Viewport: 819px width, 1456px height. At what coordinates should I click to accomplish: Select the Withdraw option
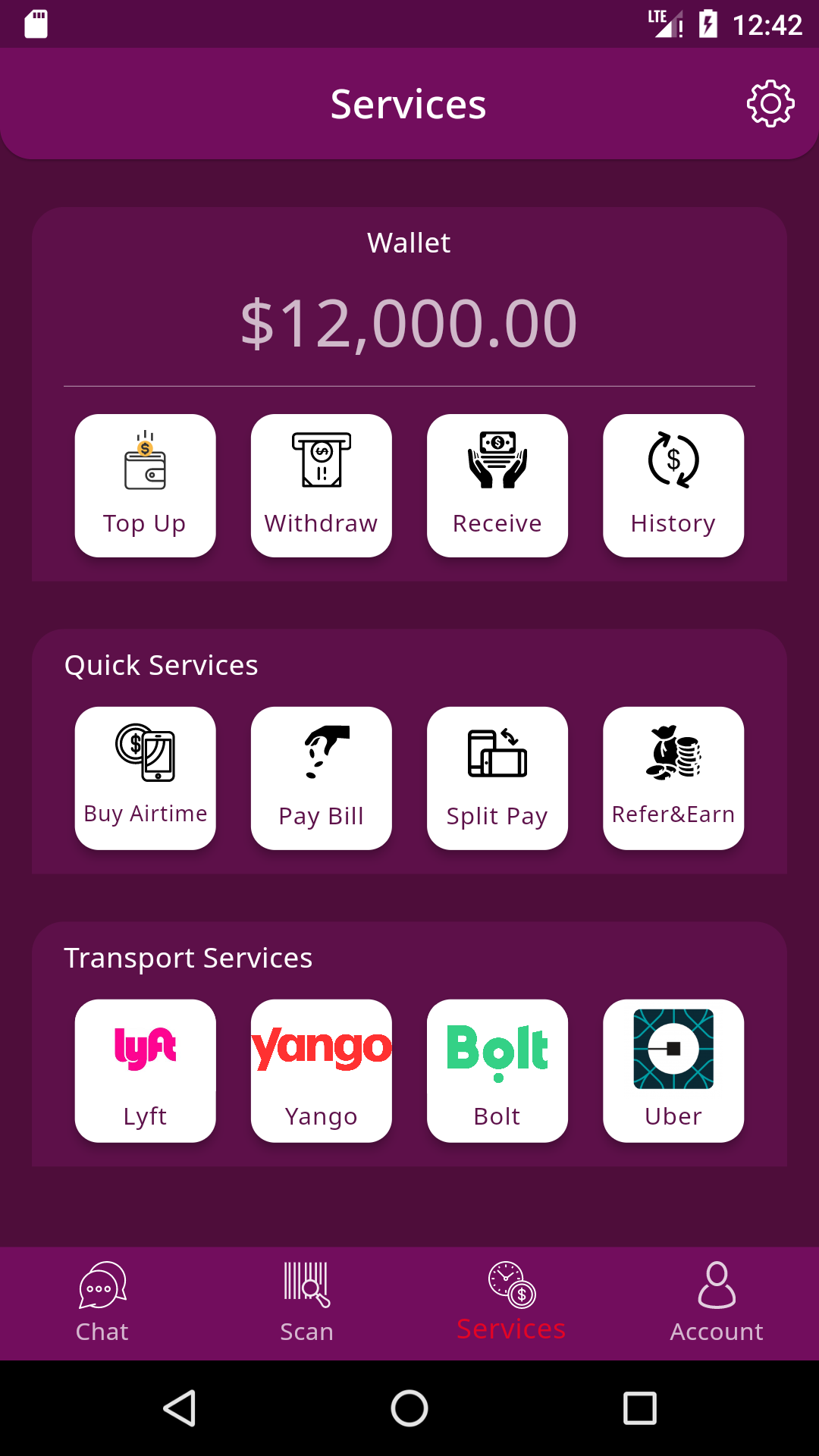click(321, 485)
